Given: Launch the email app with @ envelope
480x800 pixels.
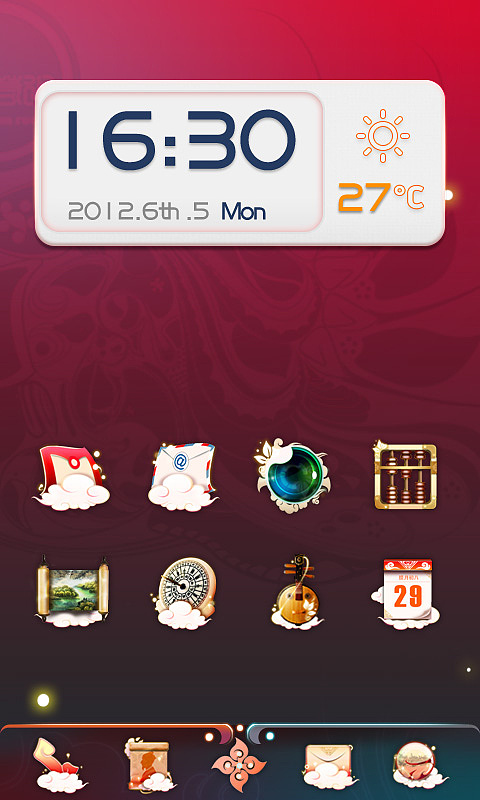Looking at the screenshot, I should (x=183, y=477).
